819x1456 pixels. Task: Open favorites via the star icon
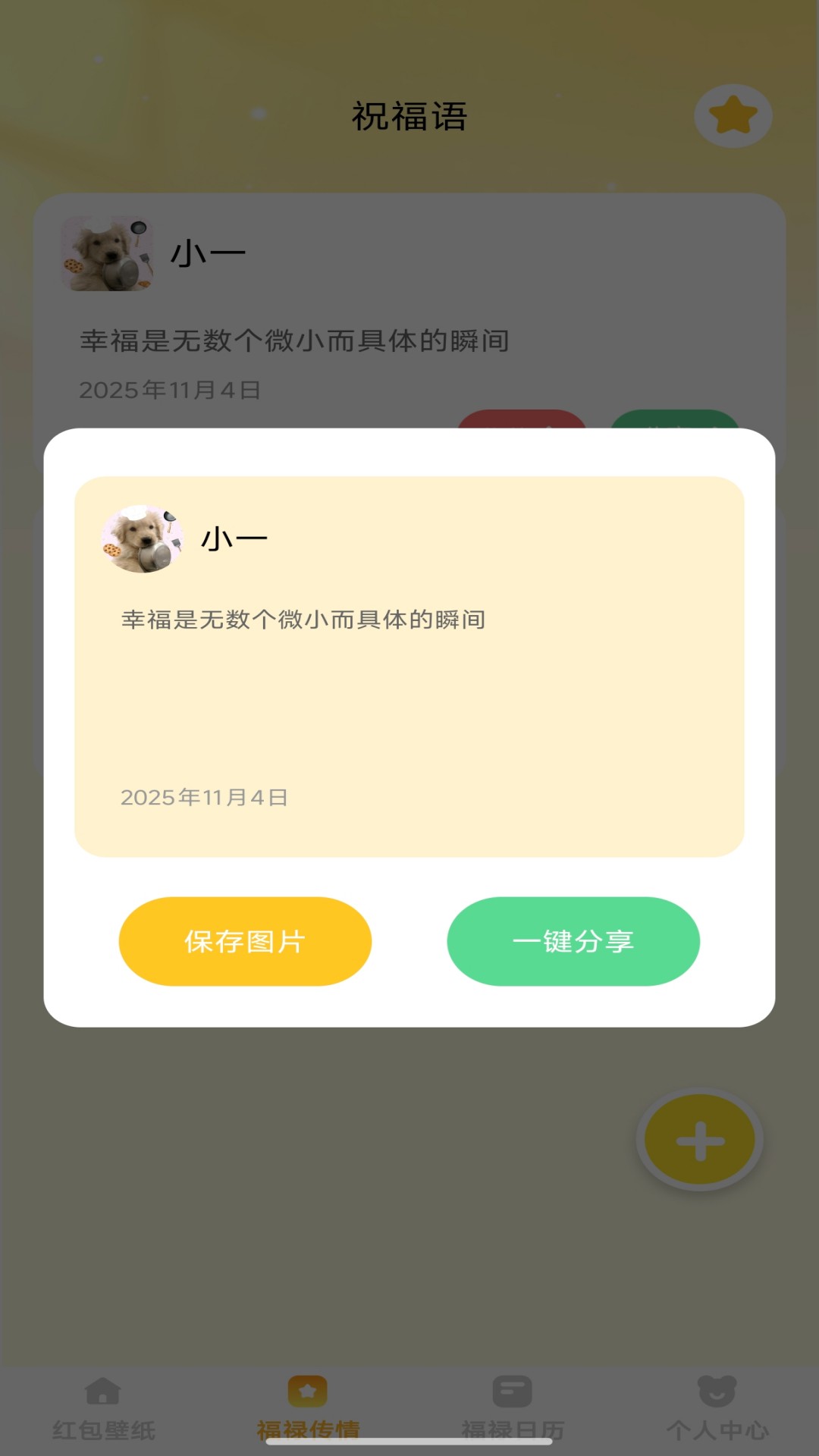(x=733, y=116)
